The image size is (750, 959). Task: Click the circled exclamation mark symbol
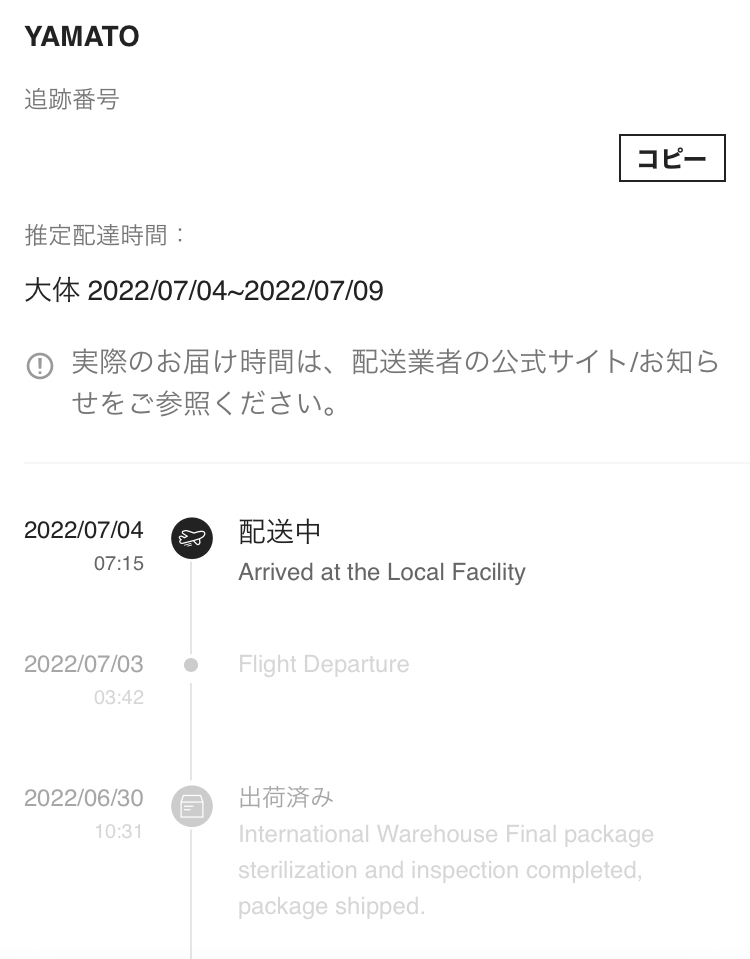(39, 364)
